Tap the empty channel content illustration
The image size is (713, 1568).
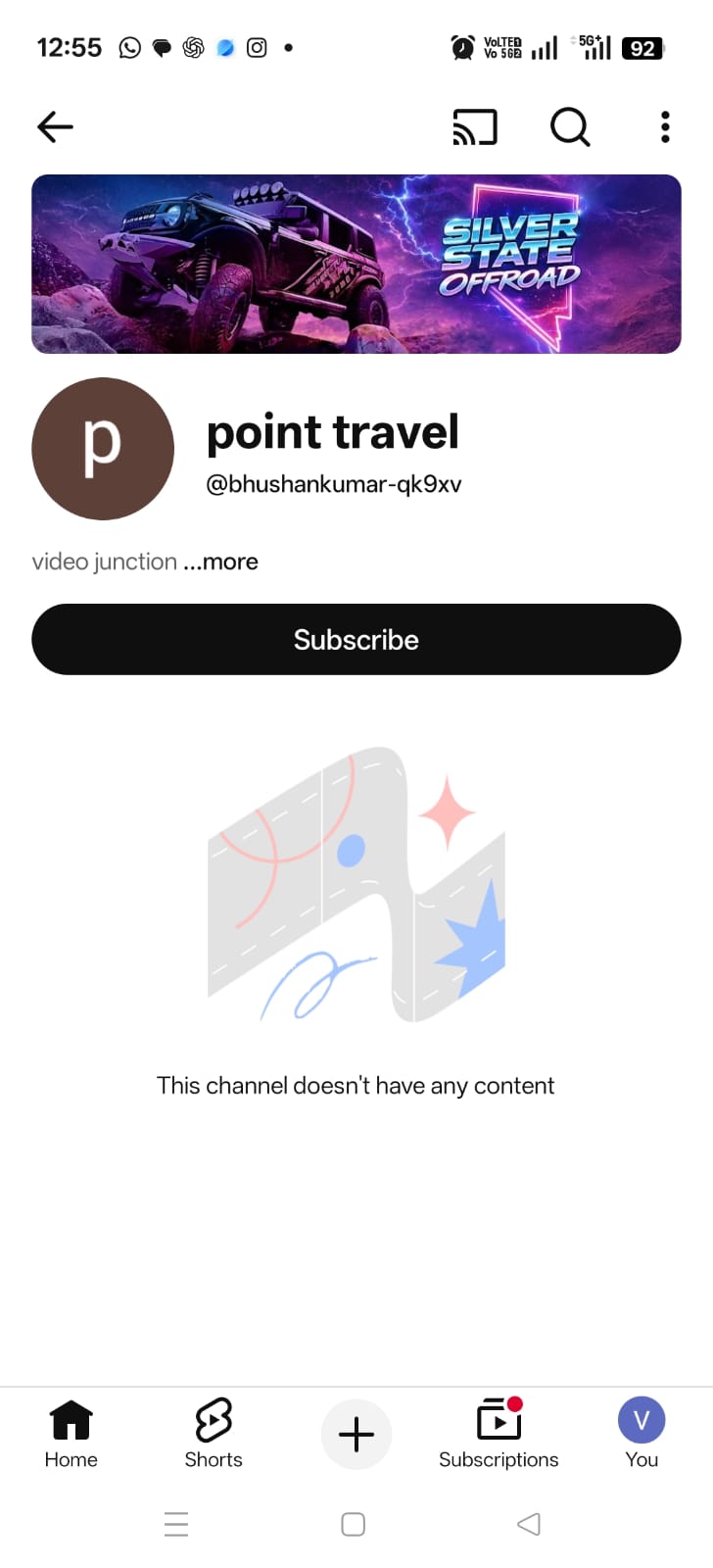356,892
